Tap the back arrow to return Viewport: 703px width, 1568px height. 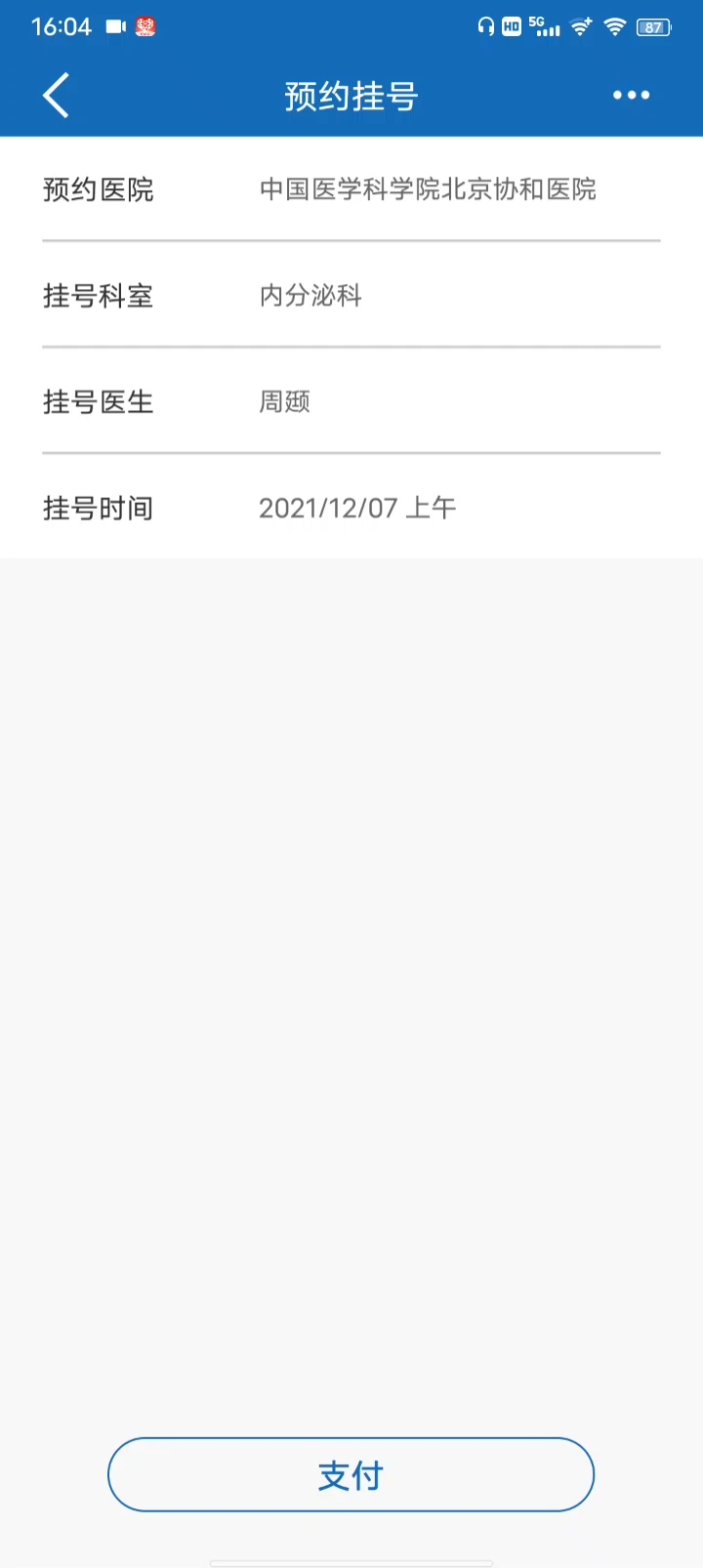pyautogui.click(x=56, y=95)
